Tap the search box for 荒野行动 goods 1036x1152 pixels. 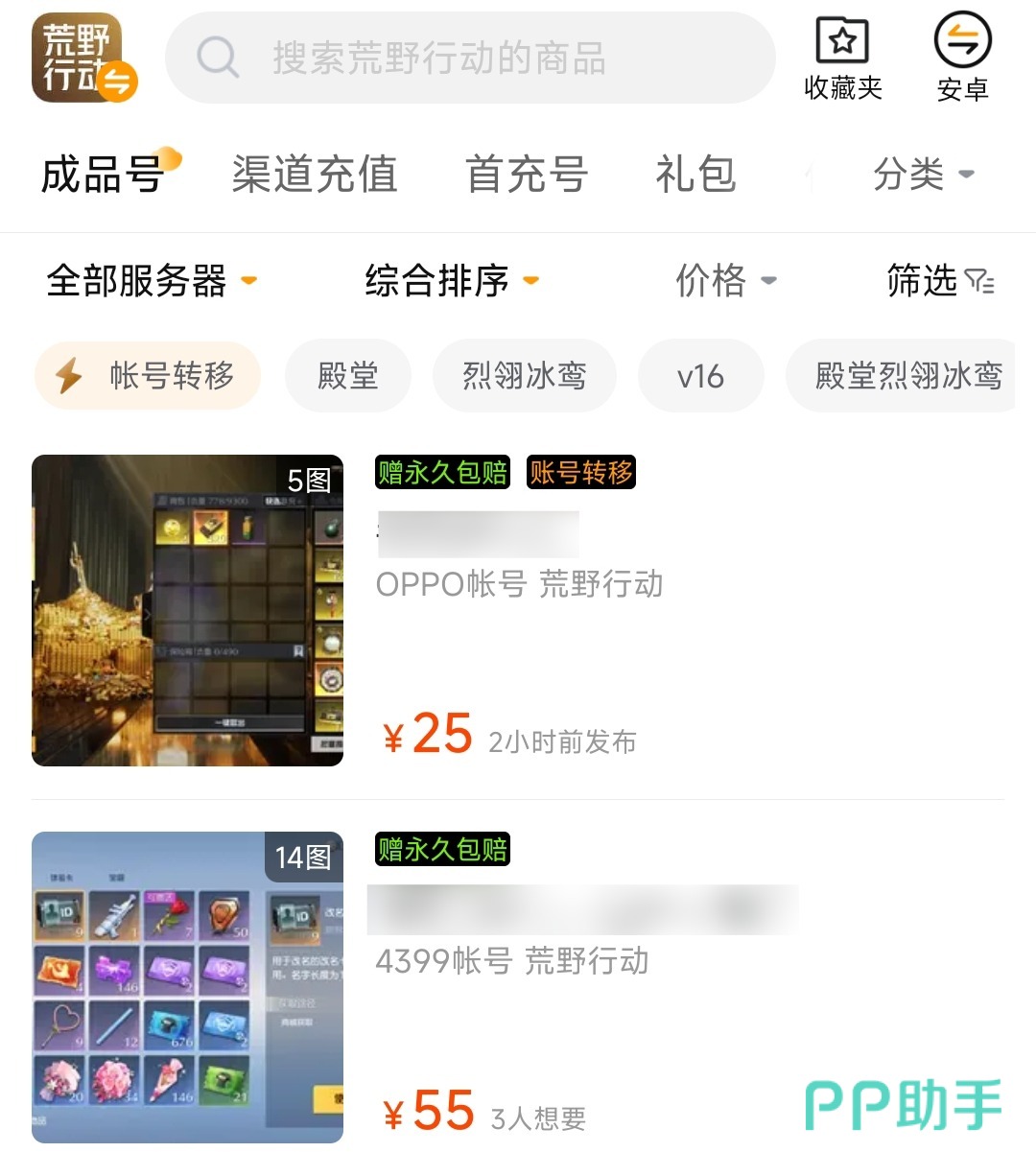pos(470,59)
